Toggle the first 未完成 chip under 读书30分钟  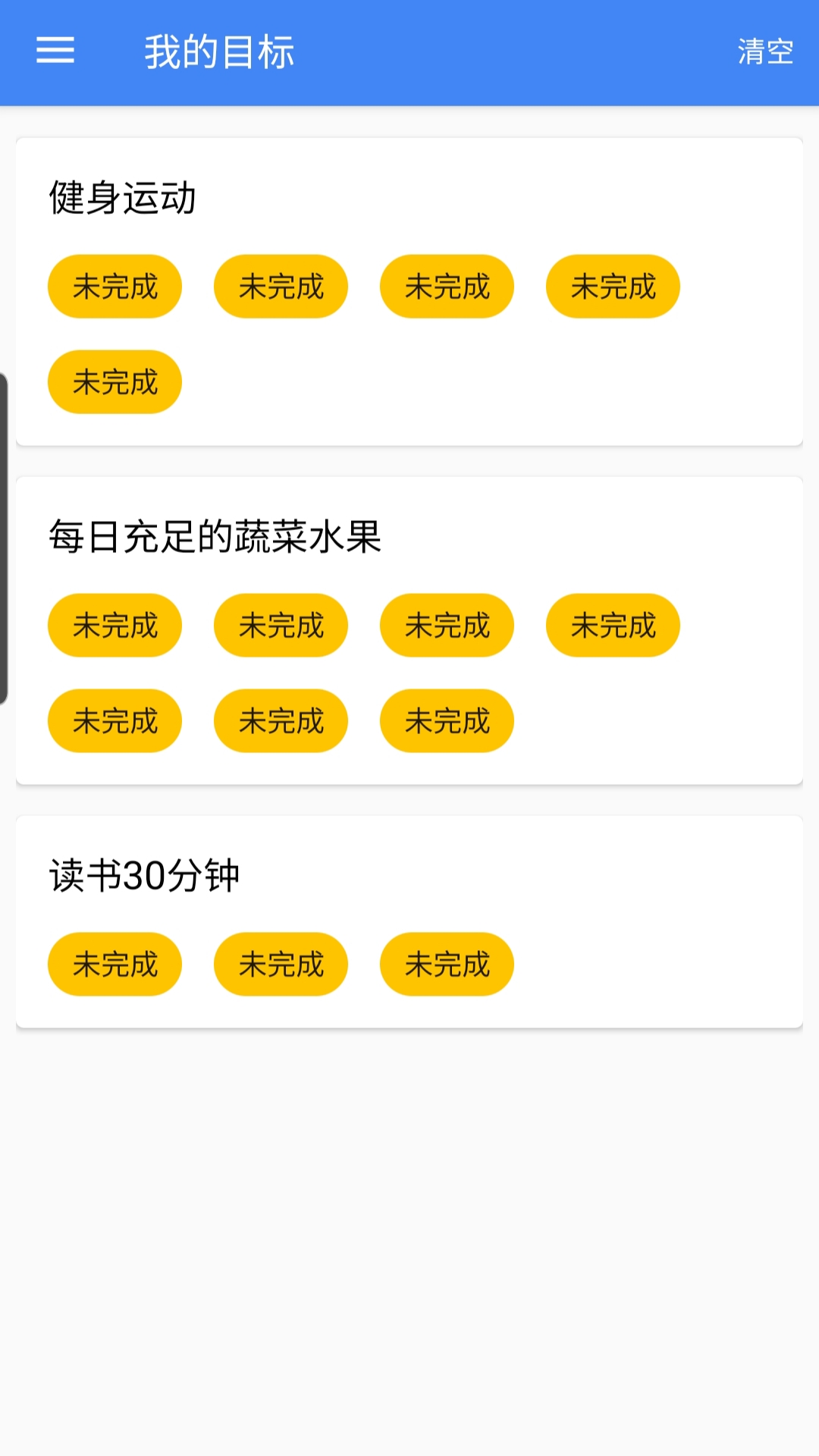click(x=114, y=964)
